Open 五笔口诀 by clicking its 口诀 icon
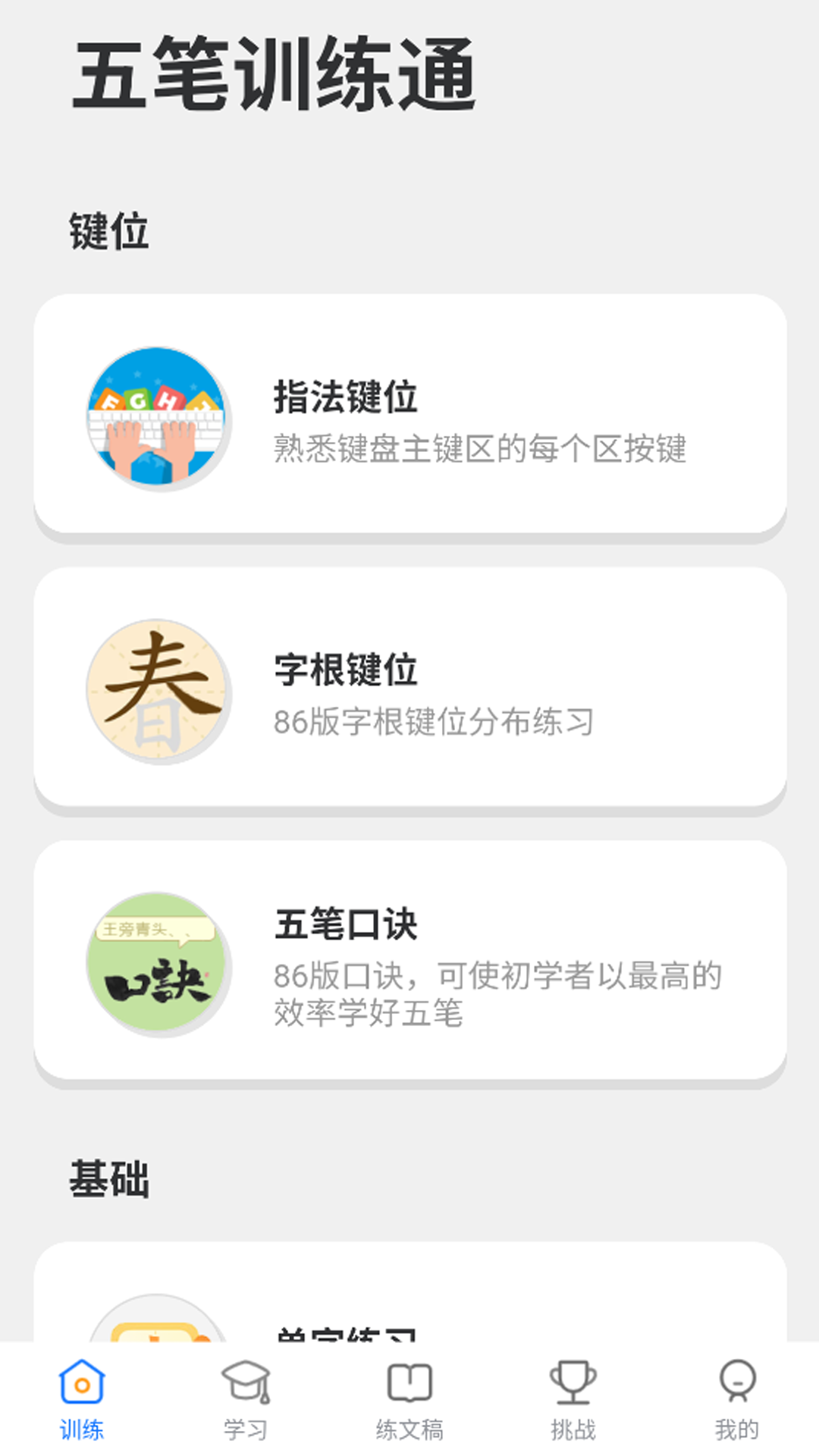This screenshot has width=819, height=1456. point(155,967)
